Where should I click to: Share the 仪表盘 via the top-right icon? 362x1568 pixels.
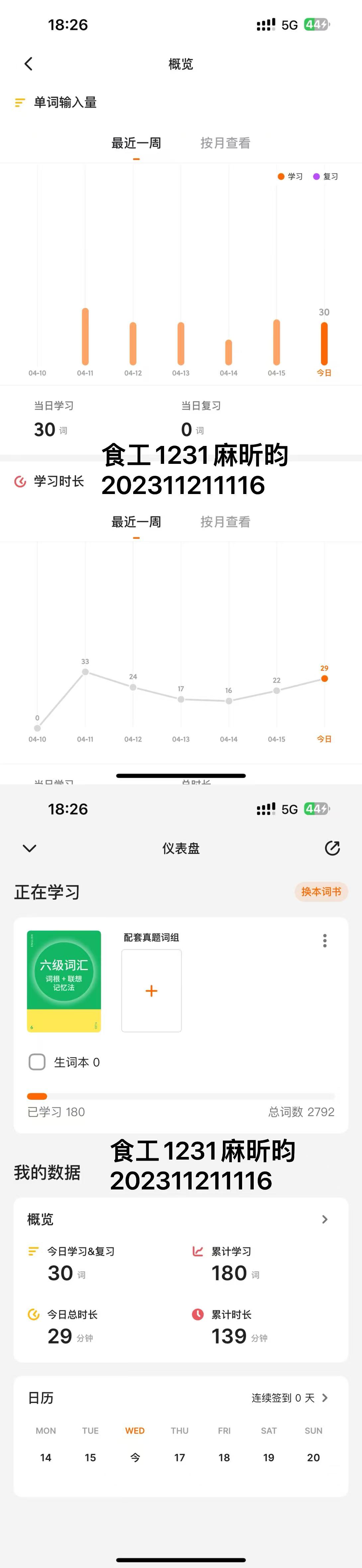332,848
